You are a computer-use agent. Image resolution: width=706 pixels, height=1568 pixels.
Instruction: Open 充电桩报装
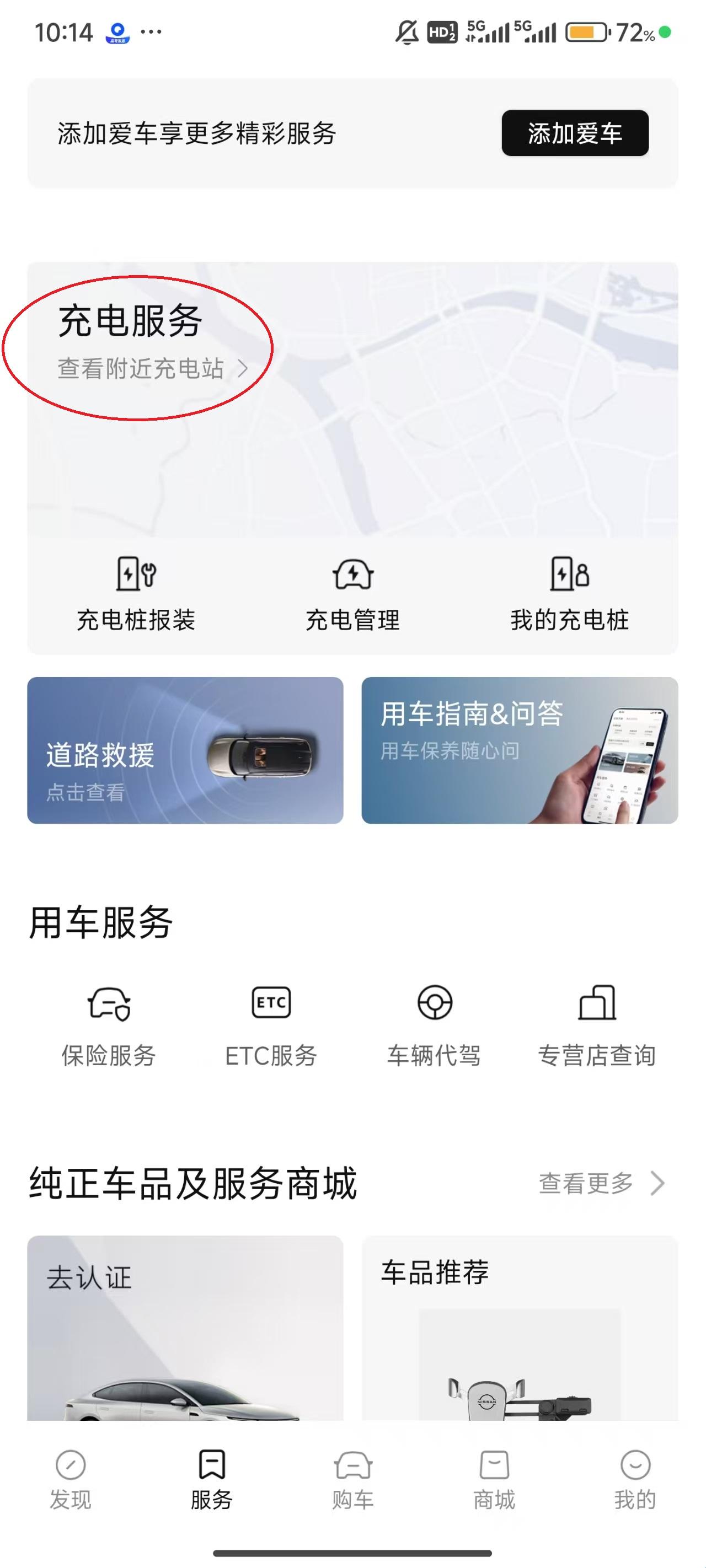click(136, 594)
